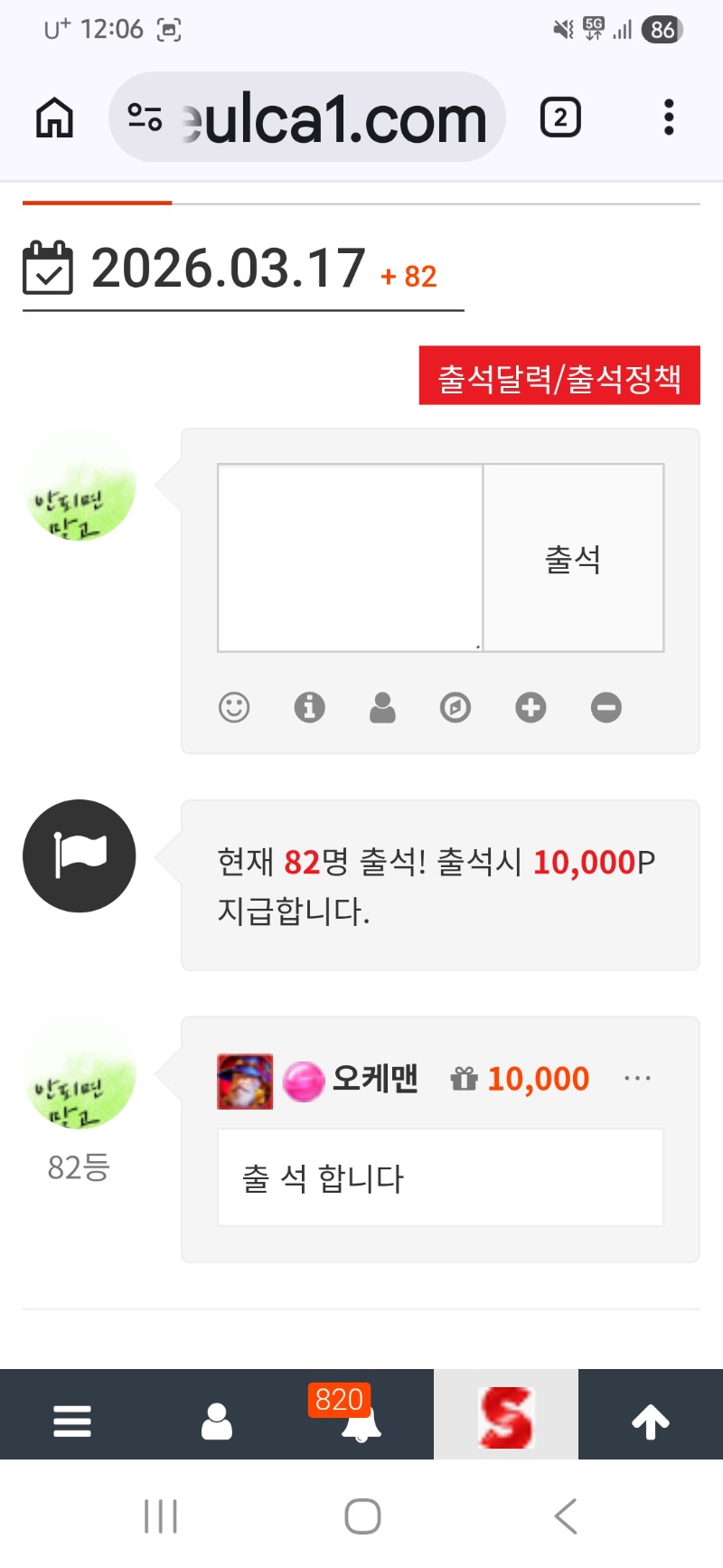Image resolution: width=723 pixels, height=1568 pixels.
Task: Open options for 오케맨's attendance post
Action: 637,1078
